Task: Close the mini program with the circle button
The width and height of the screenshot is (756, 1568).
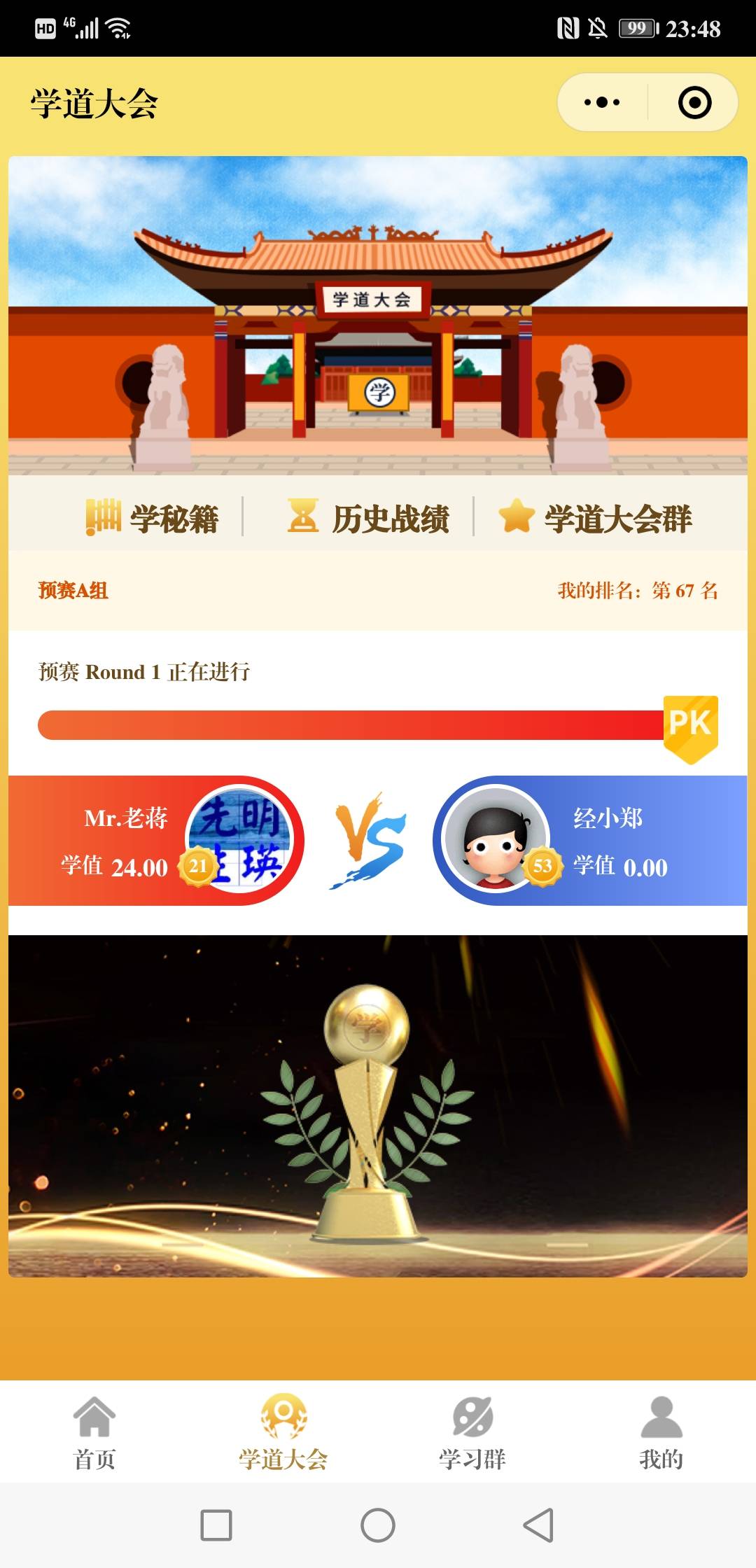Action: 694,102
